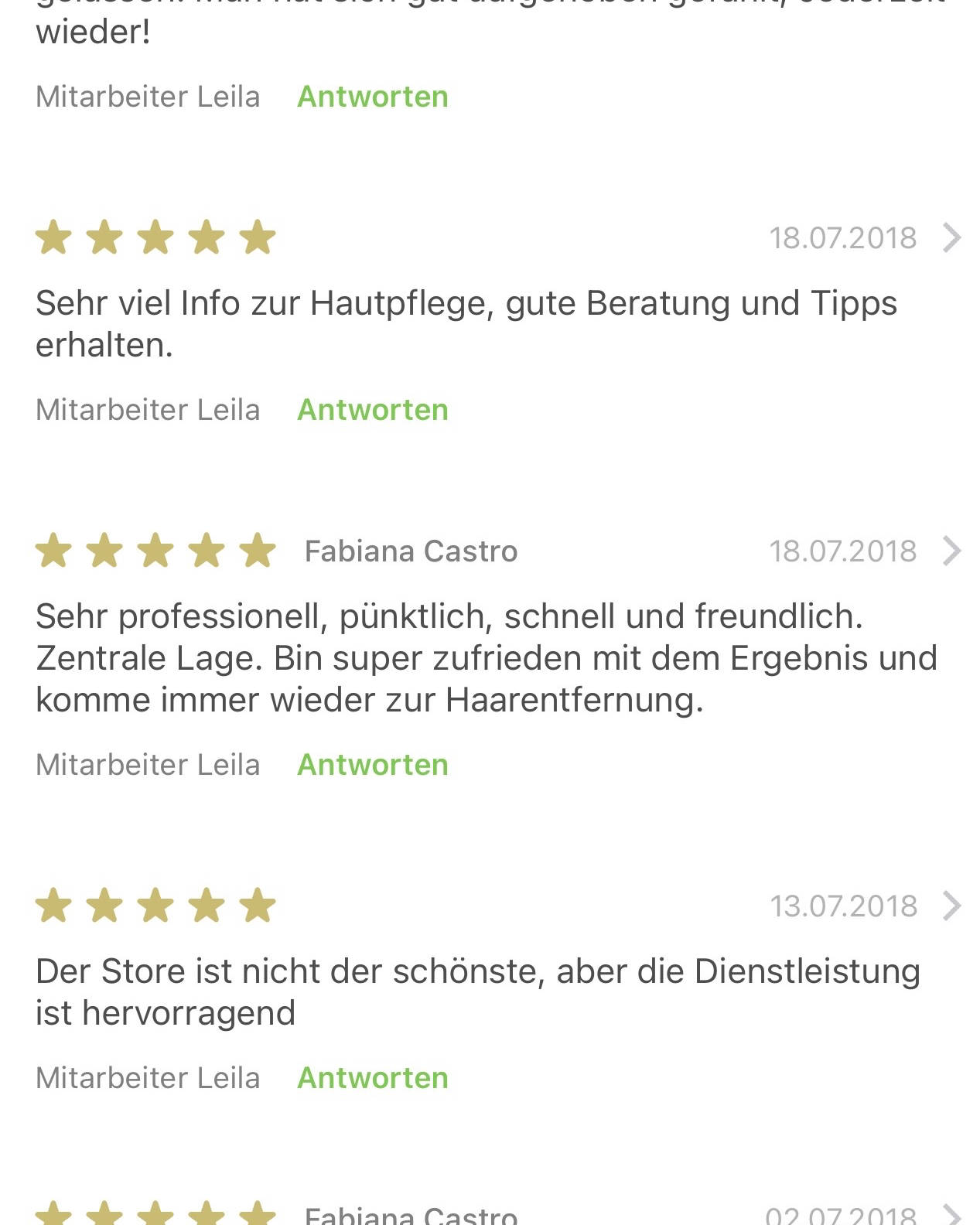Open Fabiana Castro's 18.07.2018 review details
This screenshot has width=980, height=1225.
pos(951,551)
